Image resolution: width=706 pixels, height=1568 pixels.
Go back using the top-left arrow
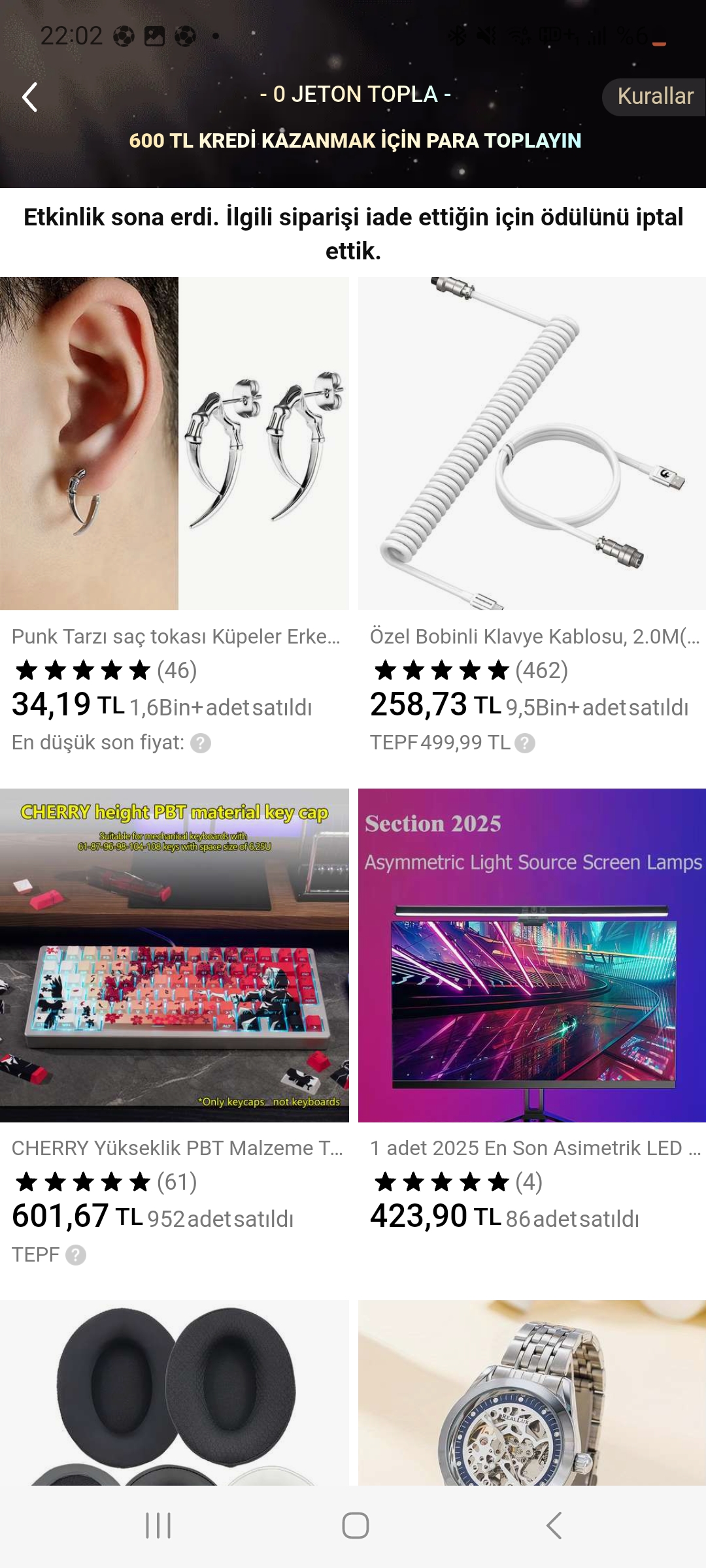coord(30,97)
